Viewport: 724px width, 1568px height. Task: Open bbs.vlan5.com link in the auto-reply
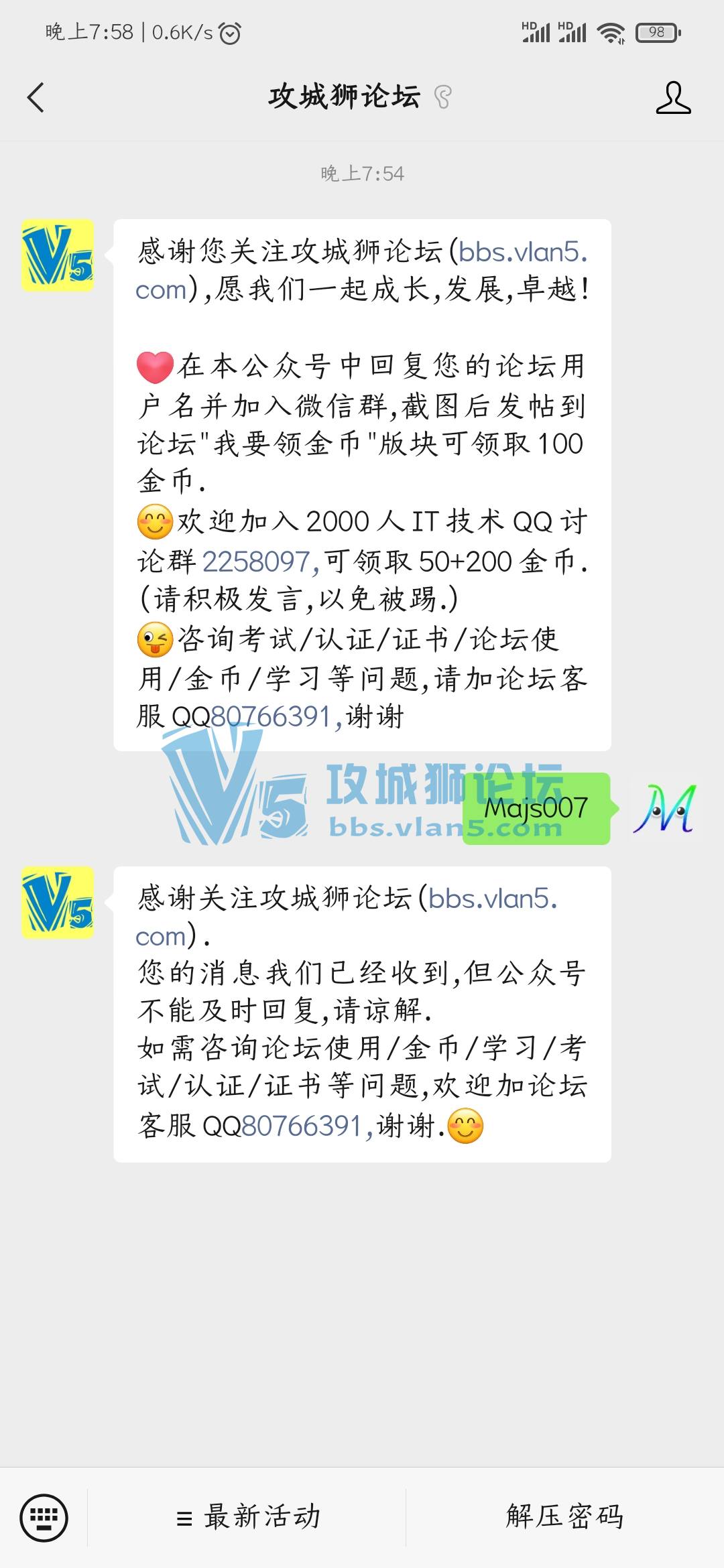[x=491, y=899]
